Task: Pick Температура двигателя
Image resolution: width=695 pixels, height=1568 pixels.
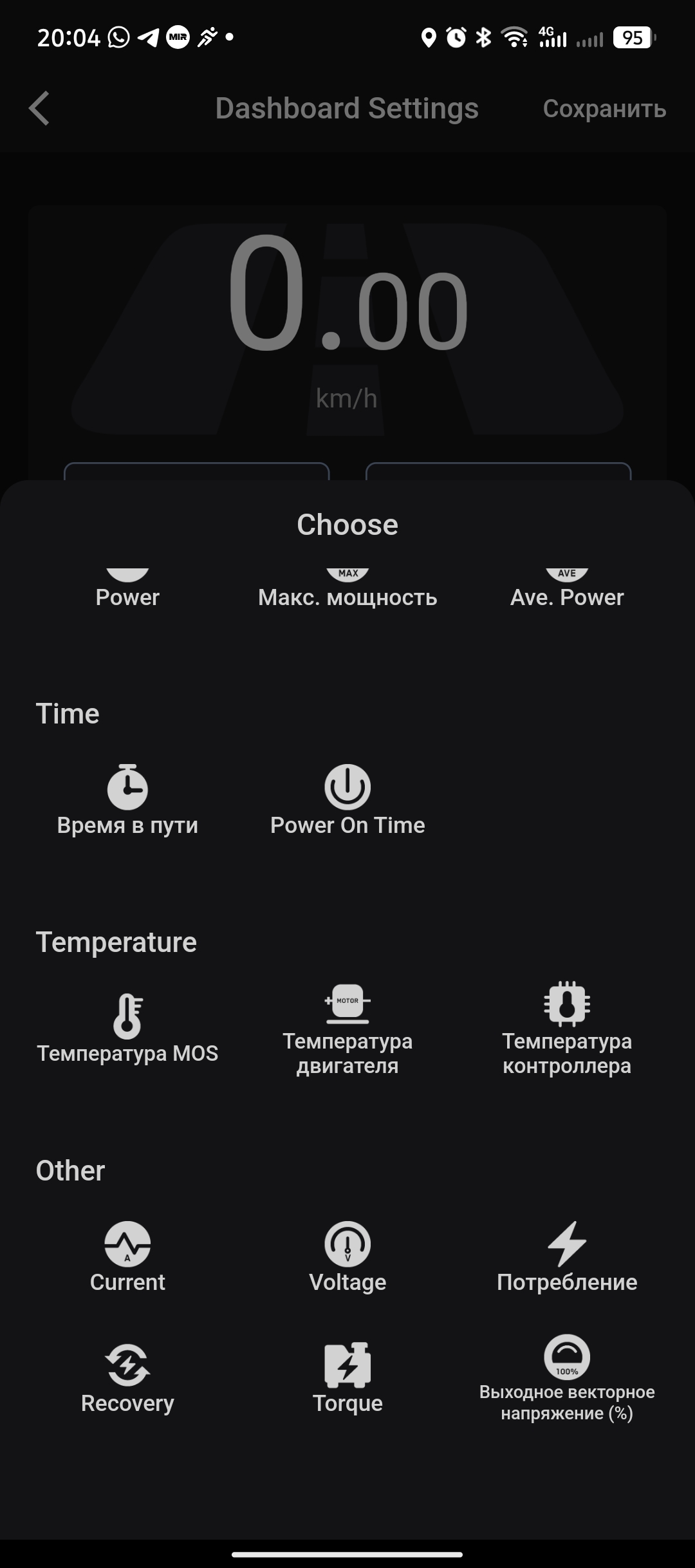Action: [347, 1030]
